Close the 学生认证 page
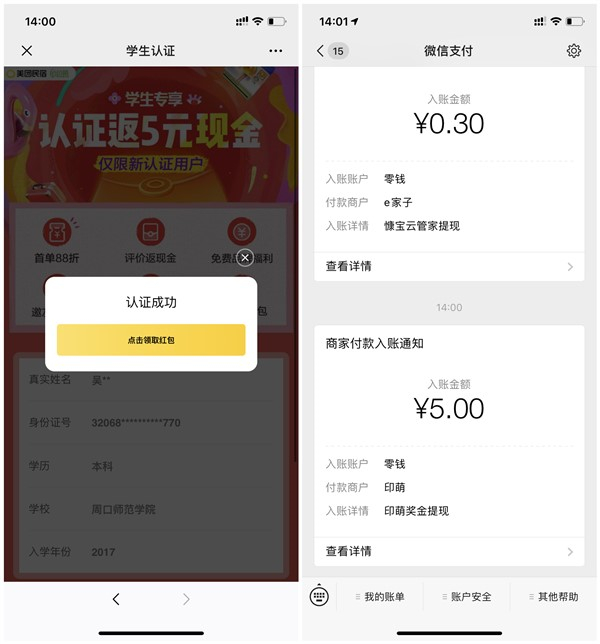Image resolution: width=600 pixels, height=644 pixels. 27,51
